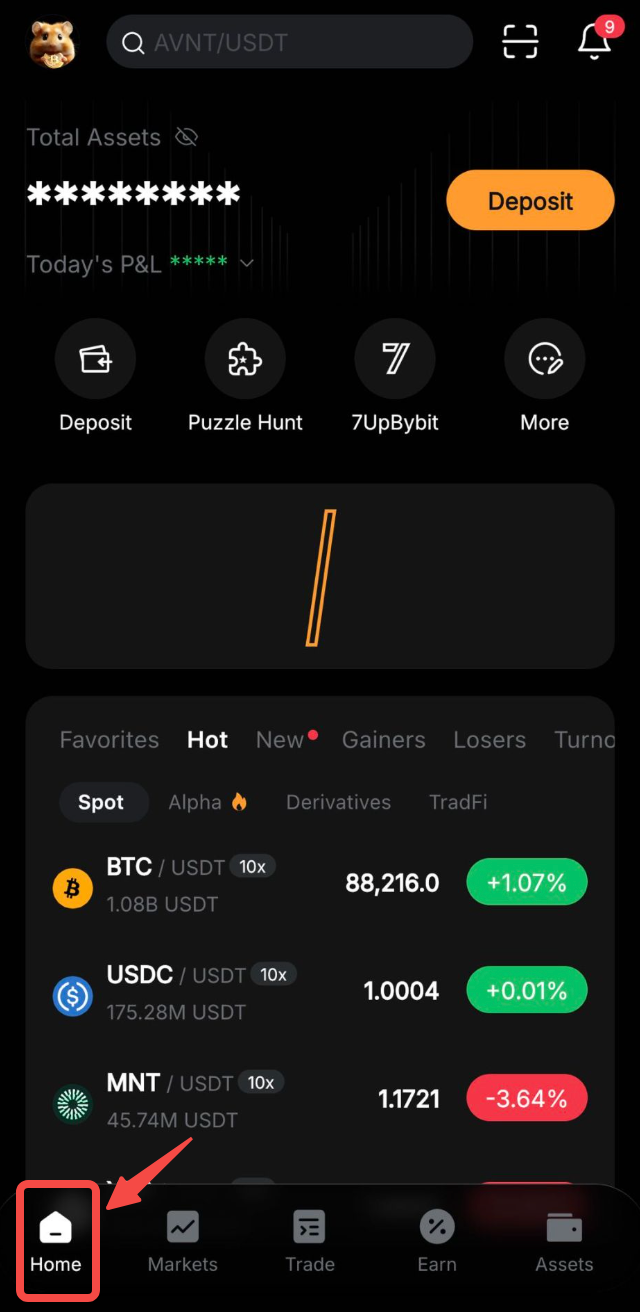
Task: Toggle Total Assets visibility eye
Action: pyautogui.click(x=186, y=137)
